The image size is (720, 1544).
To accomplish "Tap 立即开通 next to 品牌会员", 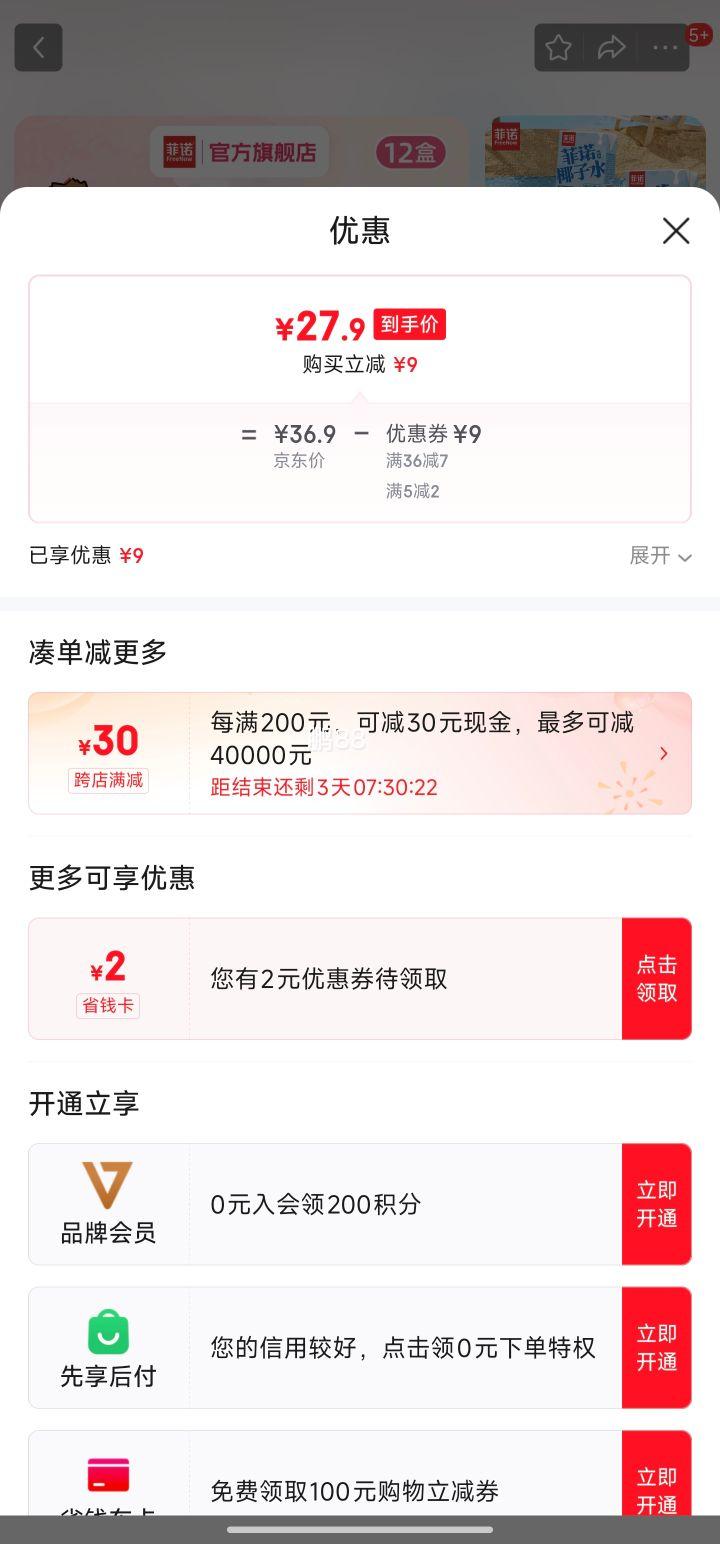I will tap(656, 1204).
